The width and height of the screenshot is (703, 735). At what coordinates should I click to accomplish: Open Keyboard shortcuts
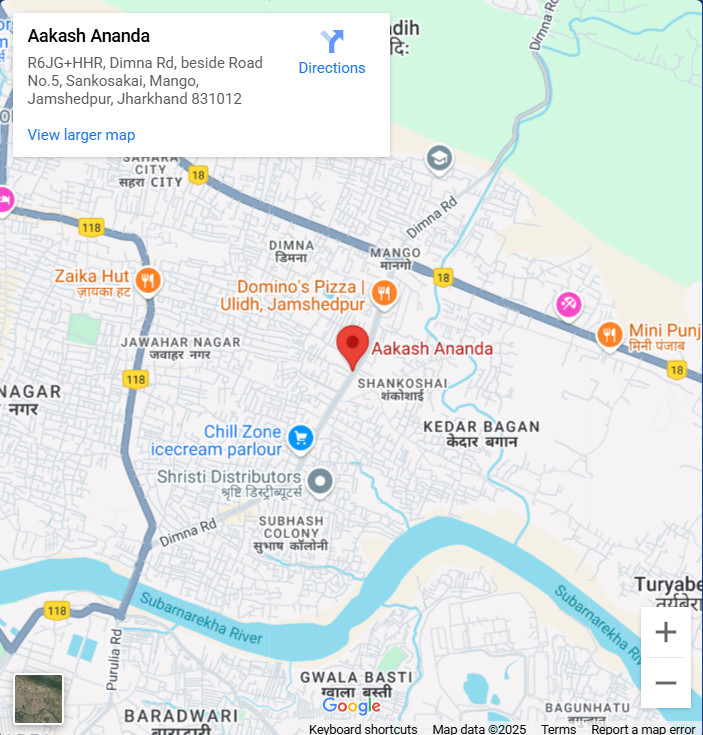(363, 729)
